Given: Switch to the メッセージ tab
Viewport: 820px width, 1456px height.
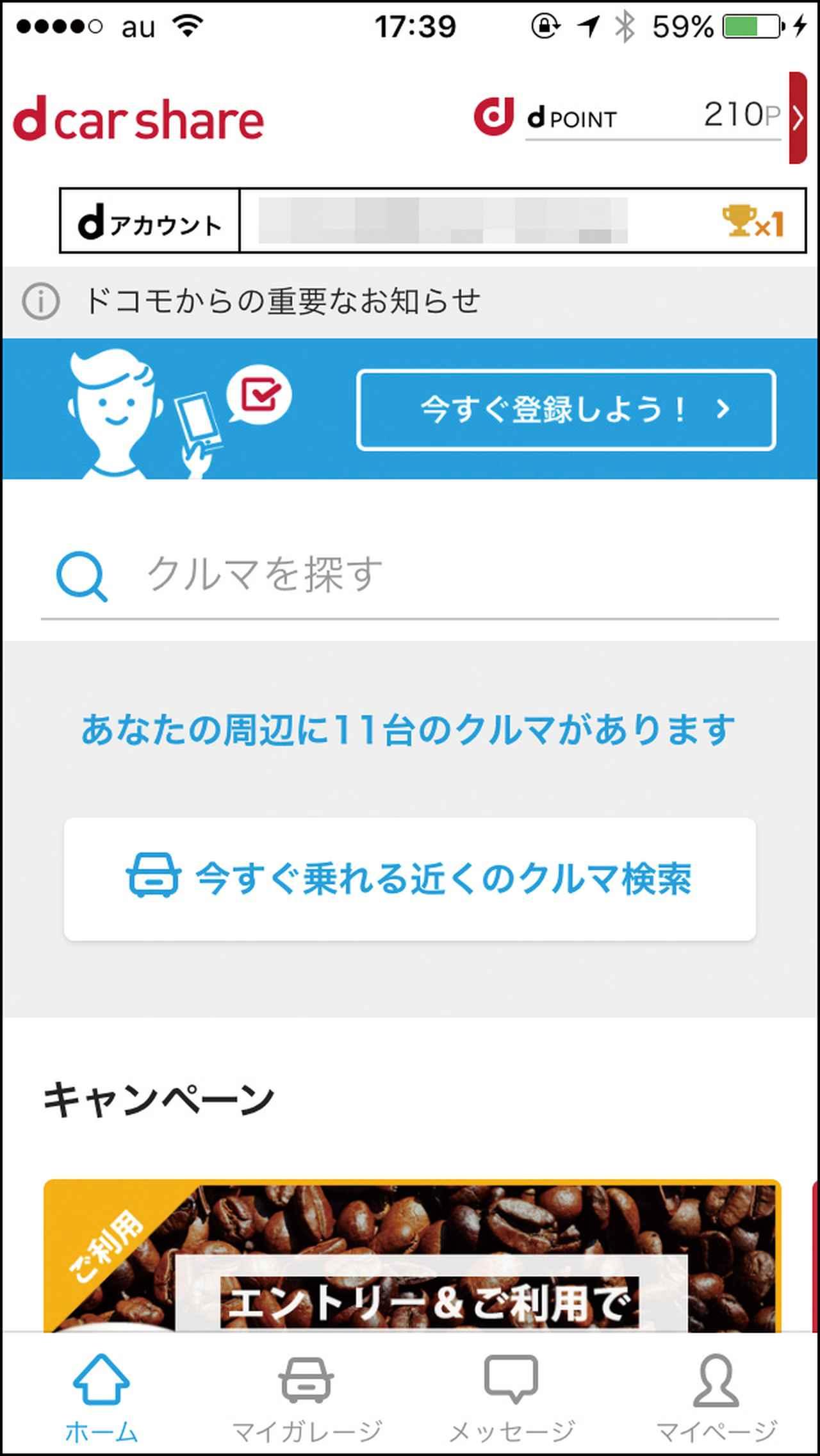Looking at the screenshot, I should [x=511, y=1396].
